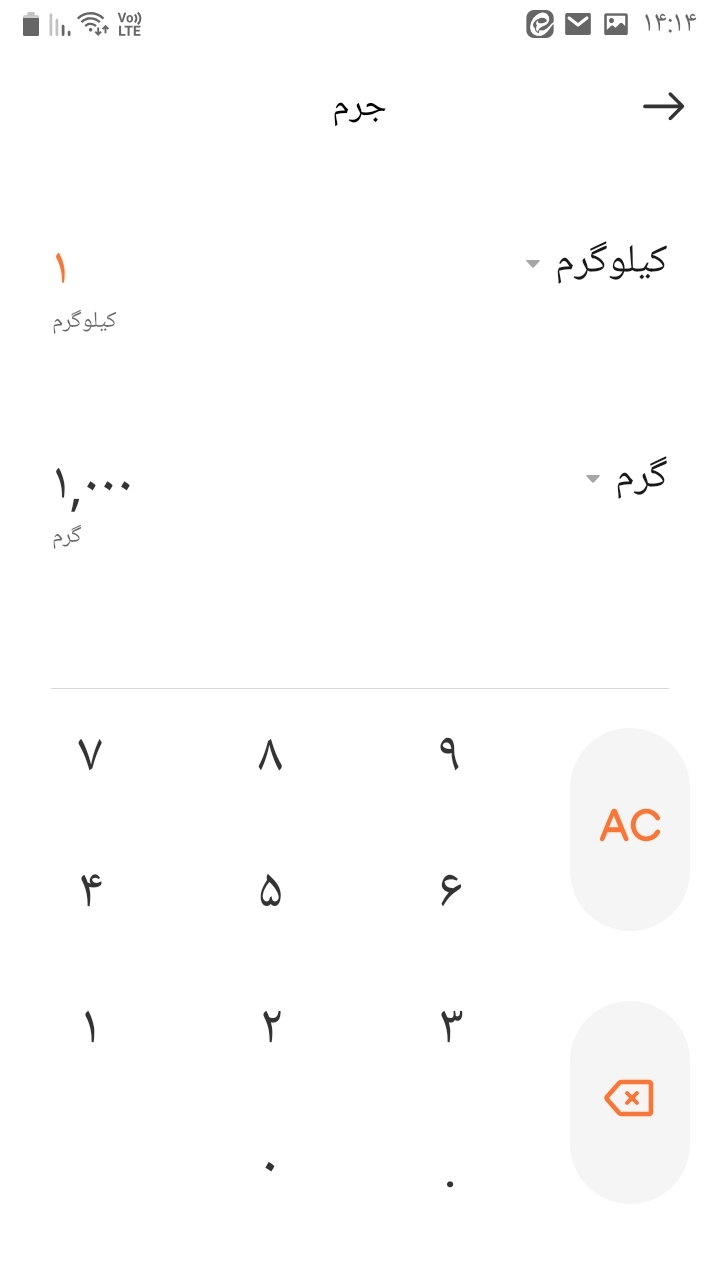The width and height of the screenshot is (720, 1280).
Task: Enter digit ۵ on the keypad
Action: coord(270,890)
